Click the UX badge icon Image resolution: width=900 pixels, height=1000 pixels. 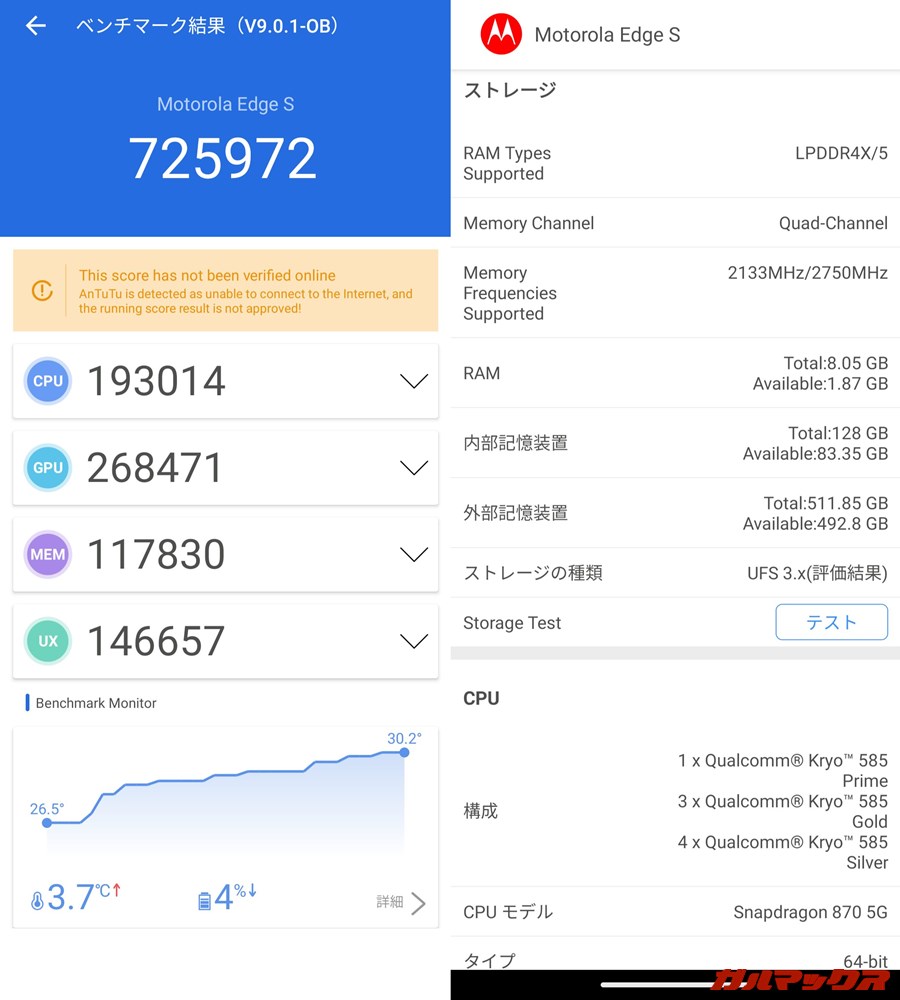[48, 641]
